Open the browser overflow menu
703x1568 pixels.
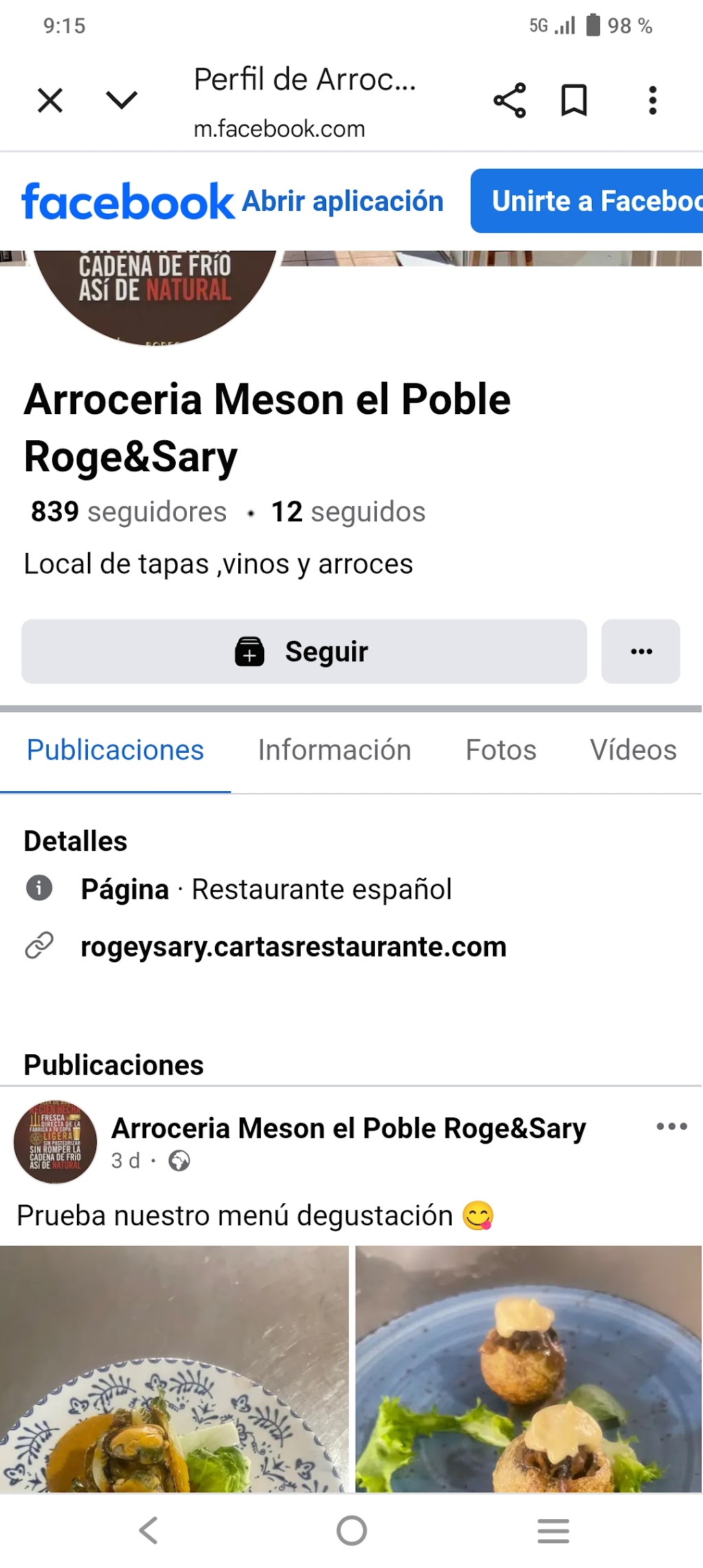click(x=652, y=100)
